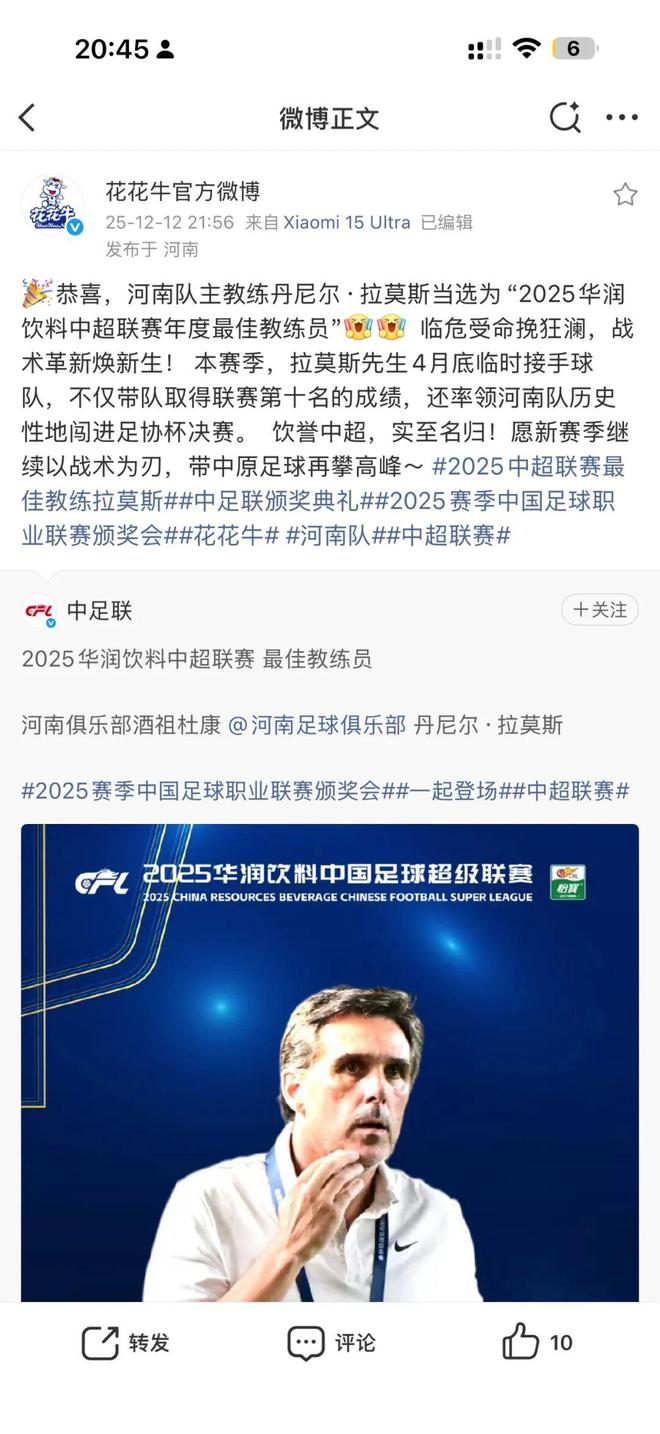Open the three-dot overflow menu
The image size is (660, 1434).
point(621,118)
